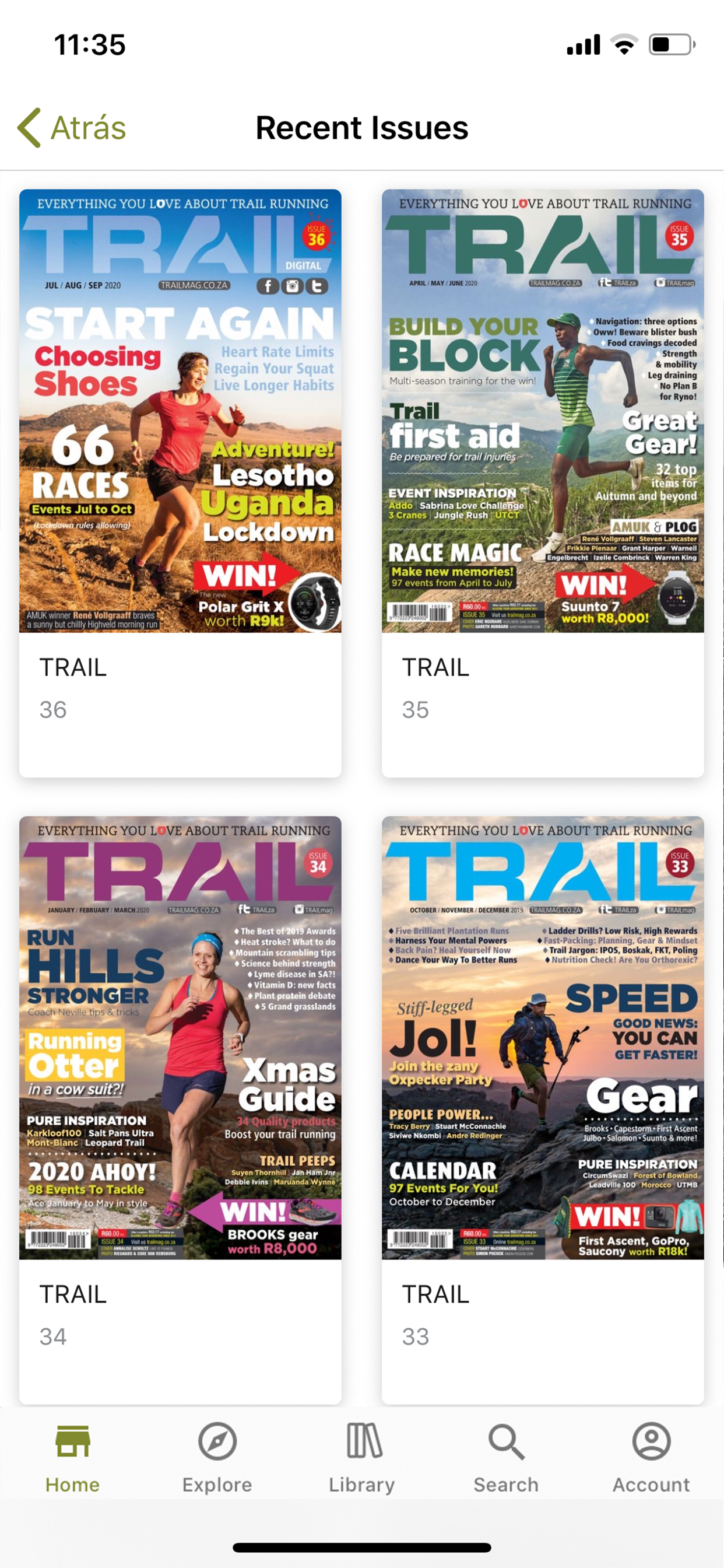This screenshot has height=1568, width=724.
Task: Go back with the Atrás button
Action: pos(72,128)
